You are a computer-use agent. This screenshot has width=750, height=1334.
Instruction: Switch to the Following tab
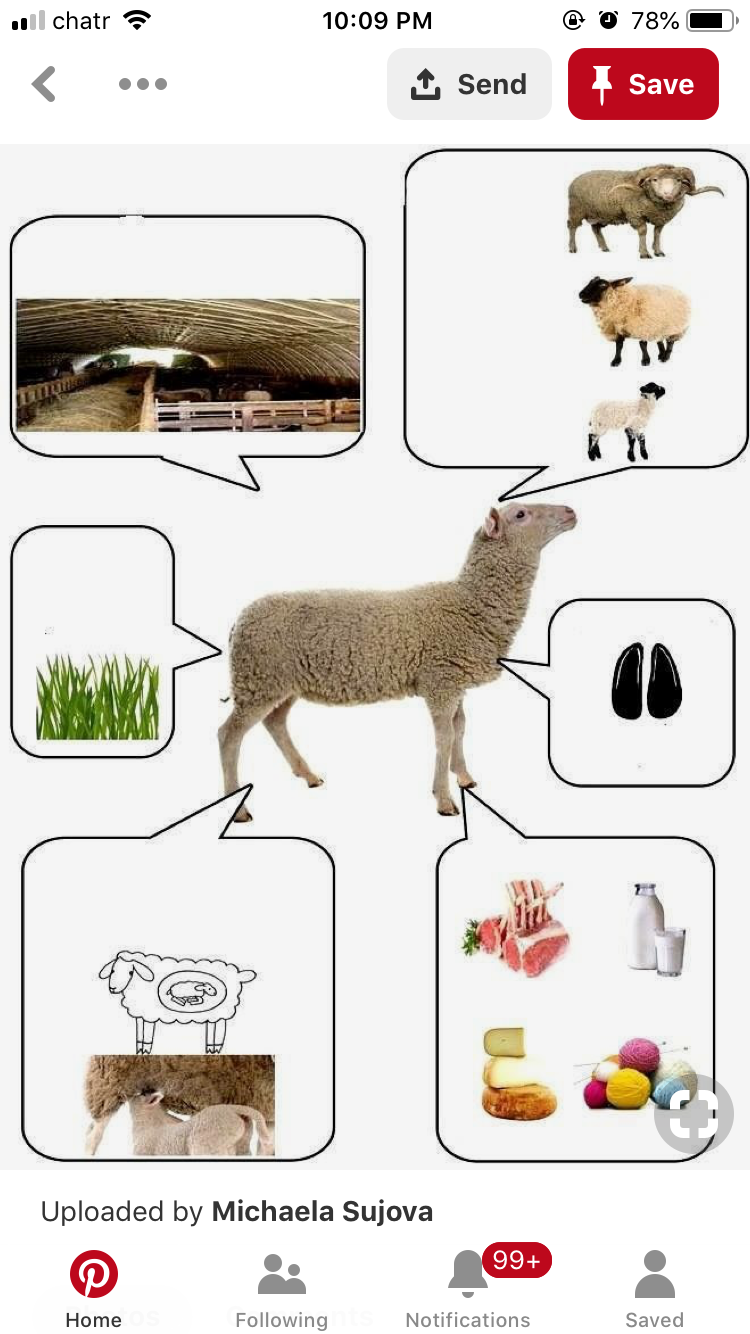pyautogui.click(x=281, y=1290)
